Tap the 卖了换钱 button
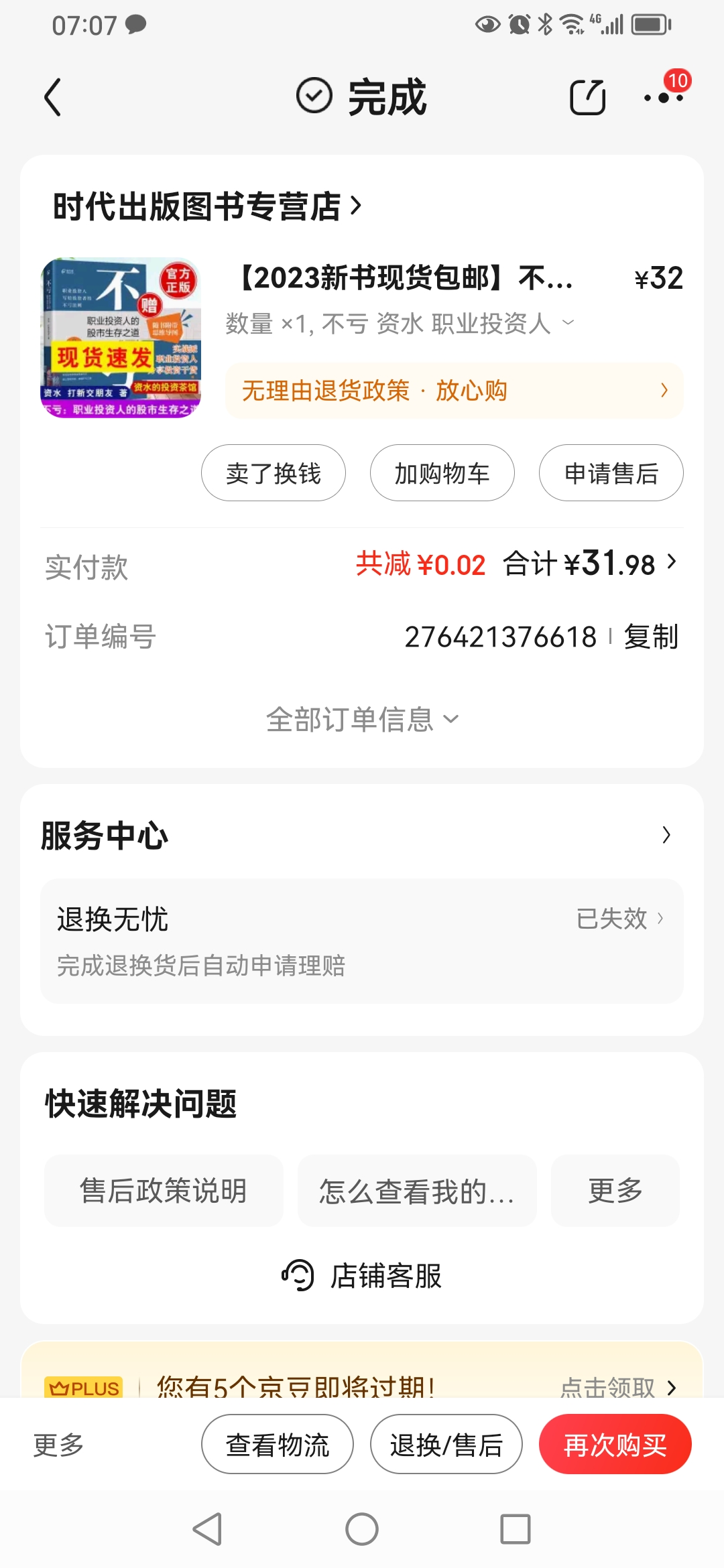 click(274, 473)
